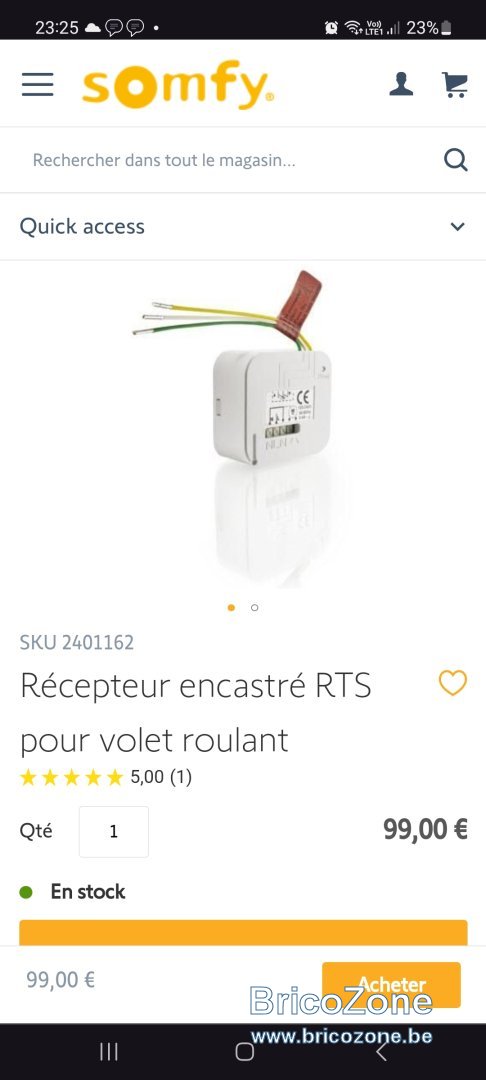Open the 5,00 star reviews

106,778
